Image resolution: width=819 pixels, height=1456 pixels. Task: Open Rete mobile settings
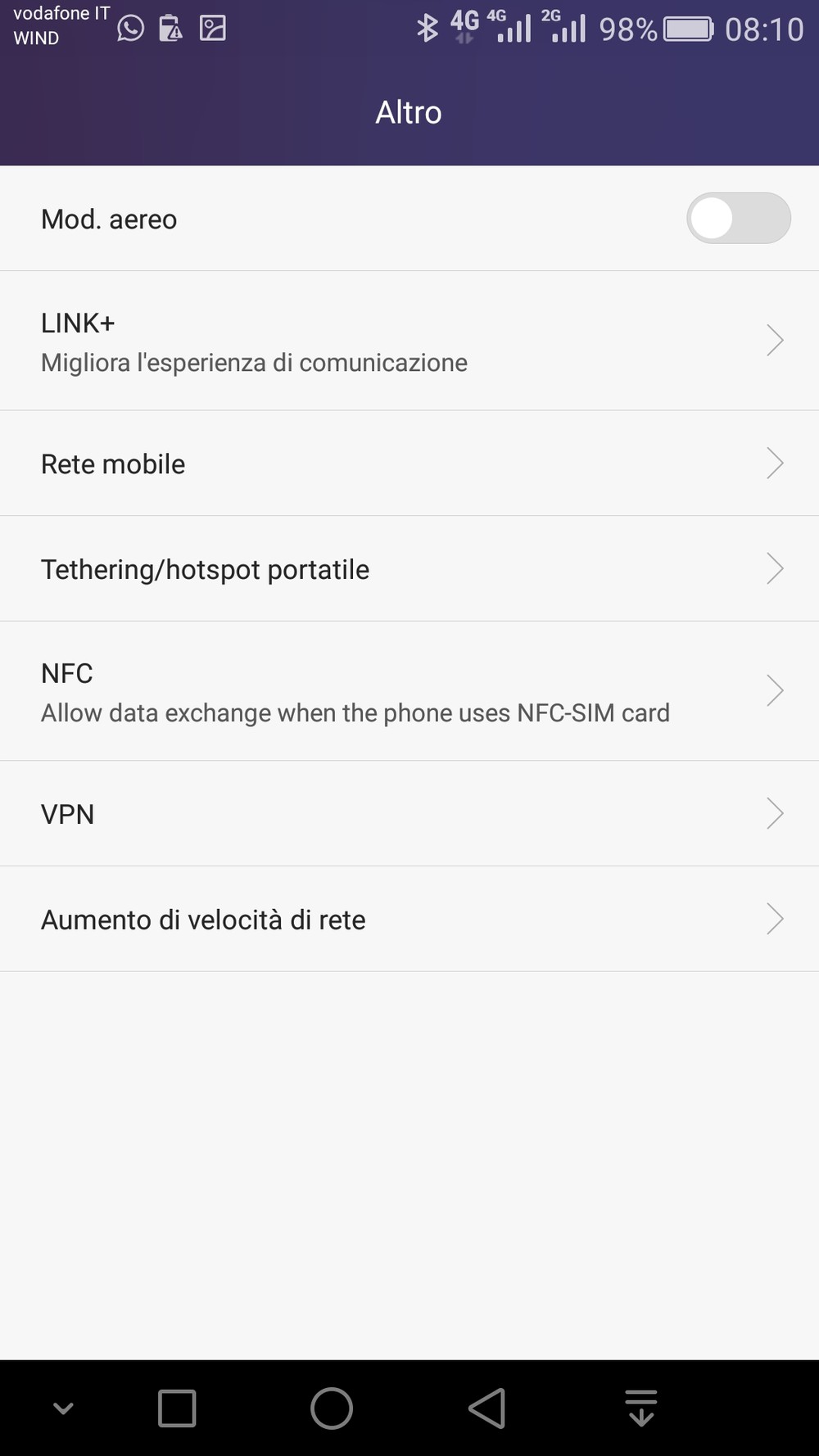pos(409,463)
